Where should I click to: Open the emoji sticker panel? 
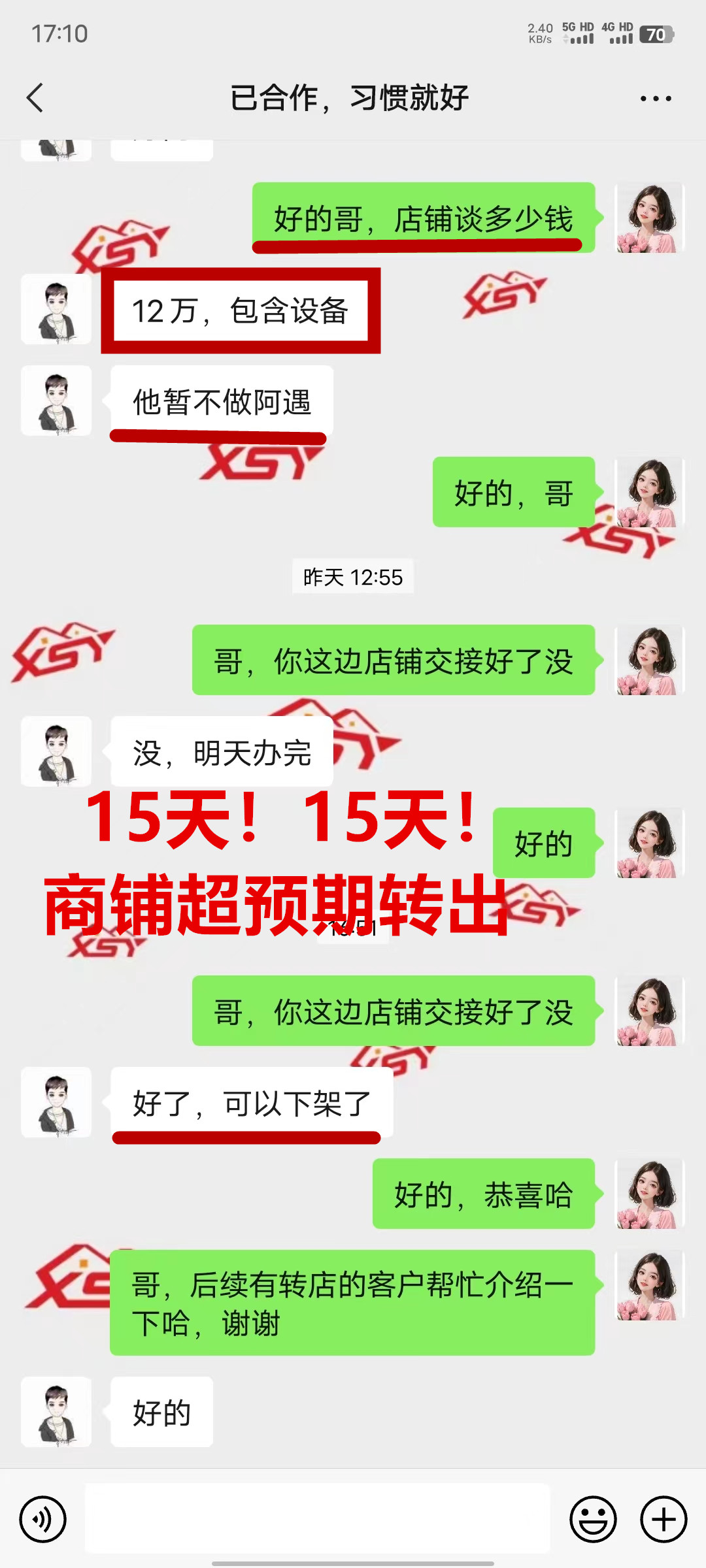(593, 1519)
